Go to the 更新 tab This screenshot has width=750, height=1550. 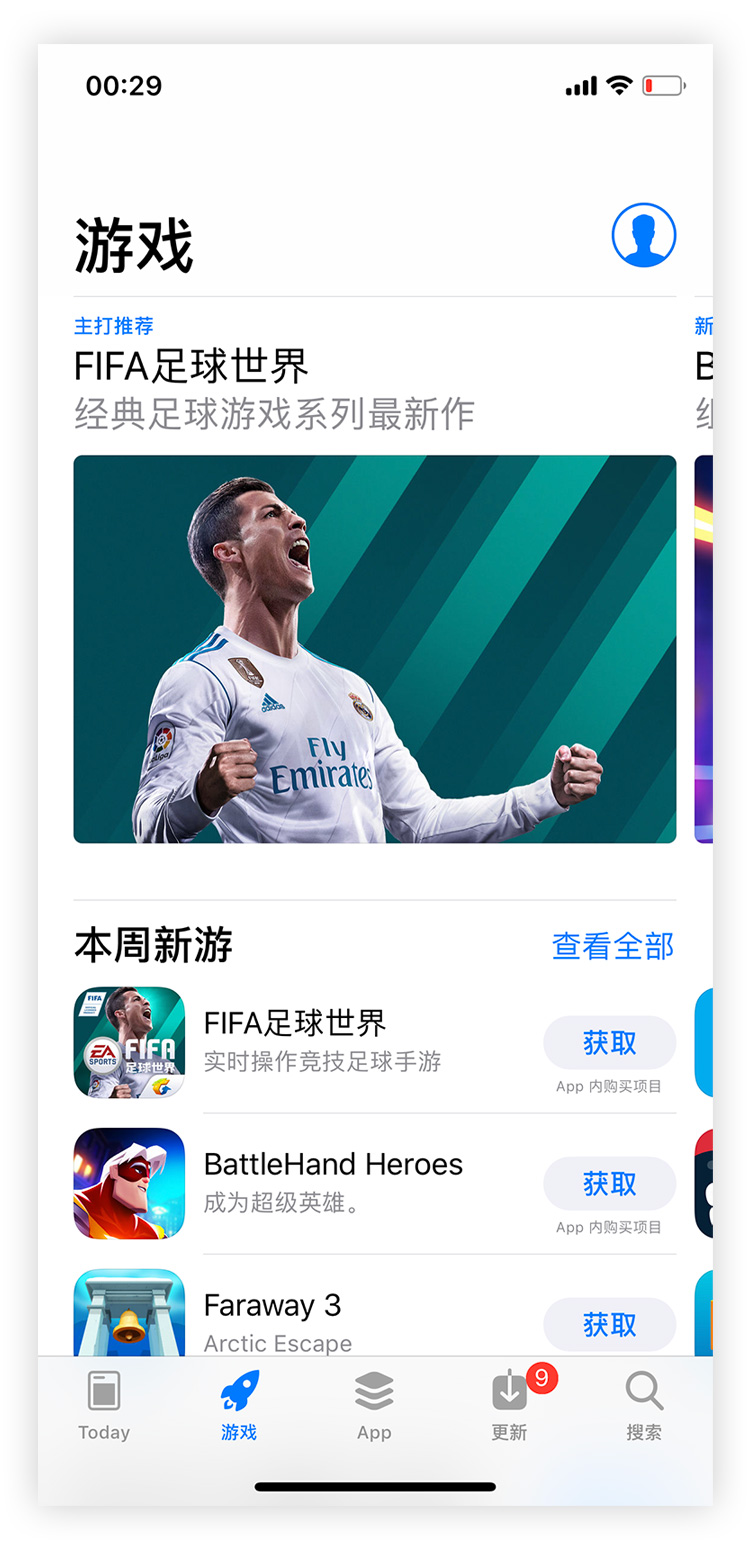509,1405
